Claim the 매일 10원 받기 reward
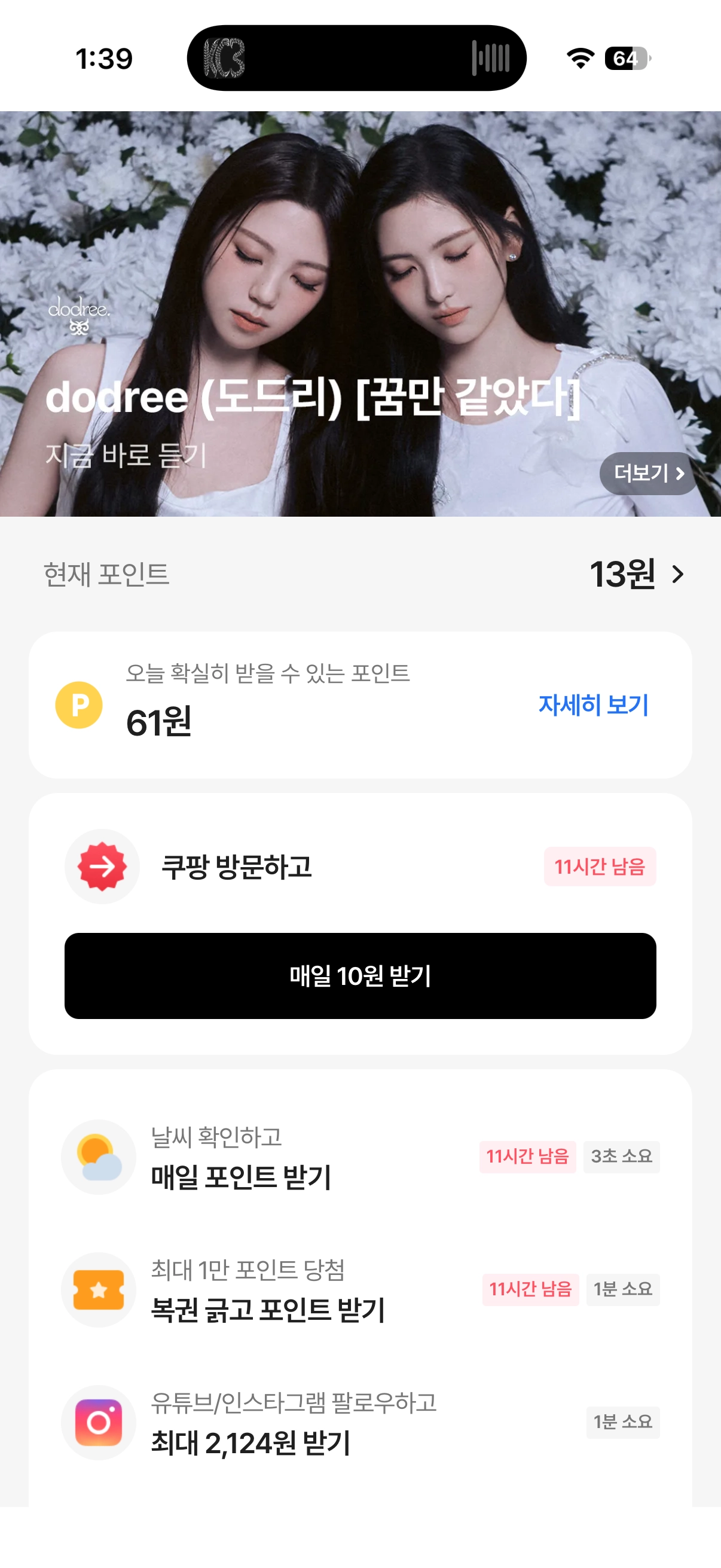This screenshot has width=721, height=1568. click(x=360, y=976)
